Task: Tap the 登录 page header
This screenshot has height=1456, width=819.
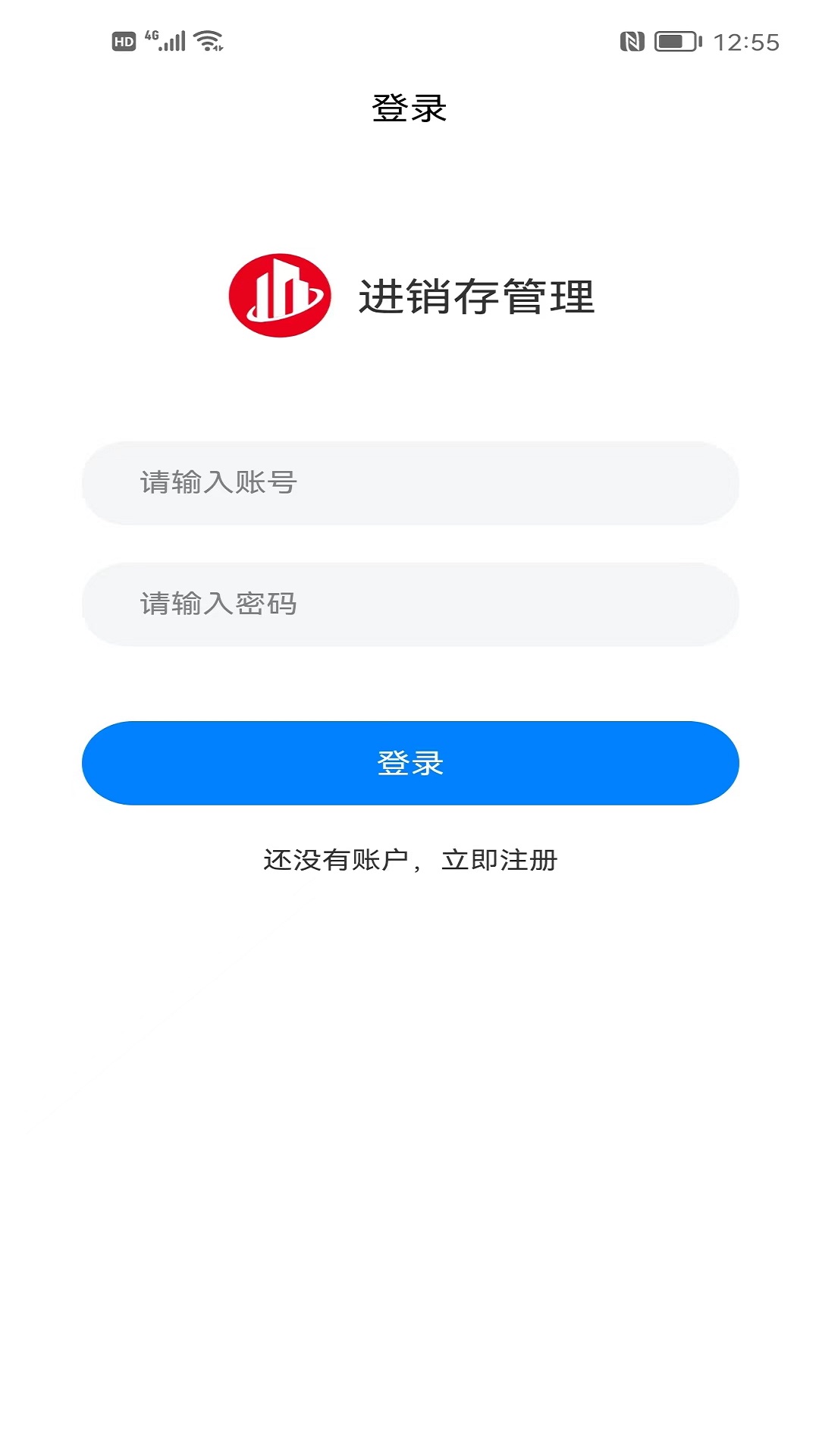Action: 409,107
